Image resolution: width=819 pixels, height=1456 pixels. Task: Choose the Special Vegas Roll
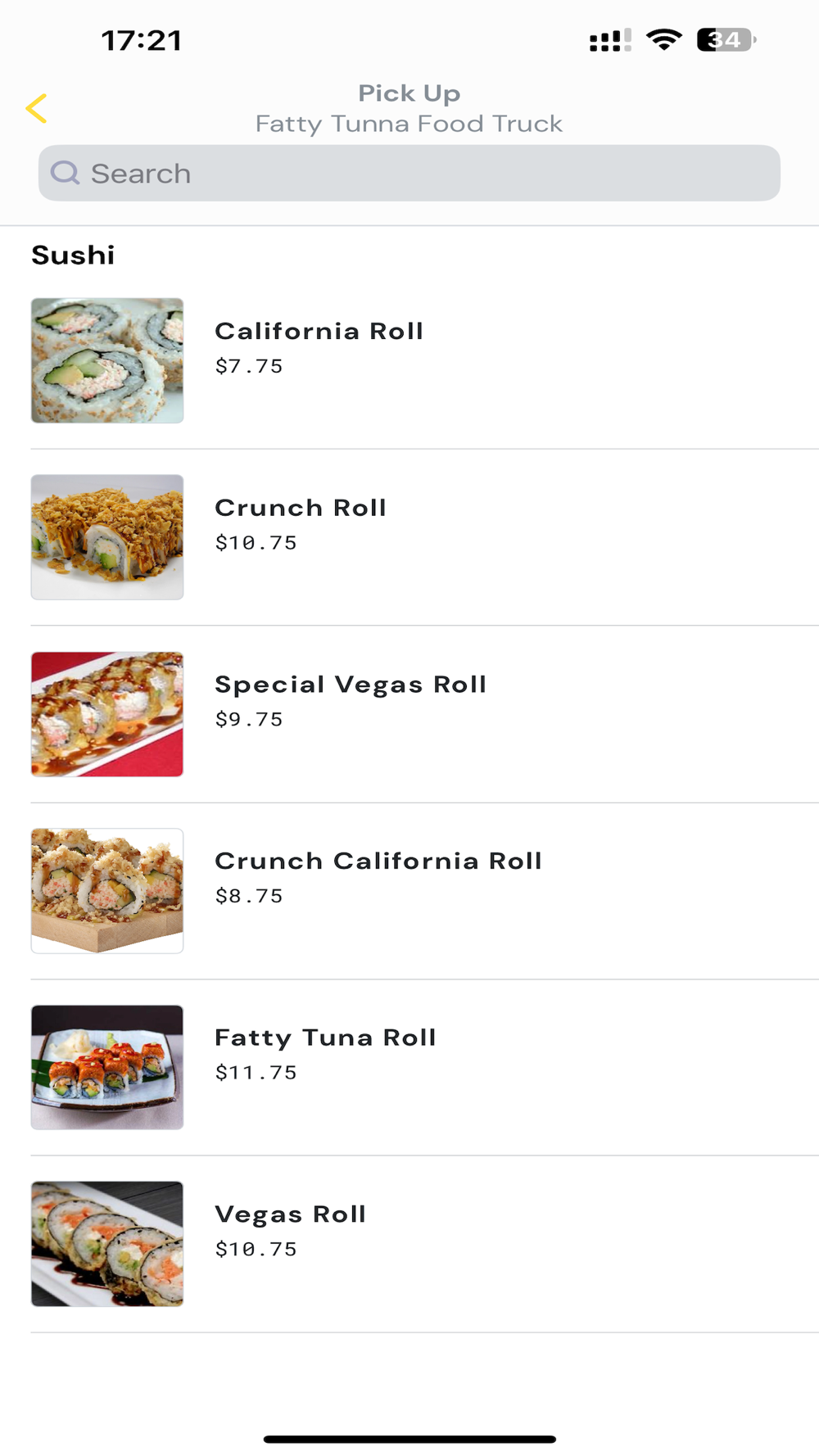(x=350, y=685)
